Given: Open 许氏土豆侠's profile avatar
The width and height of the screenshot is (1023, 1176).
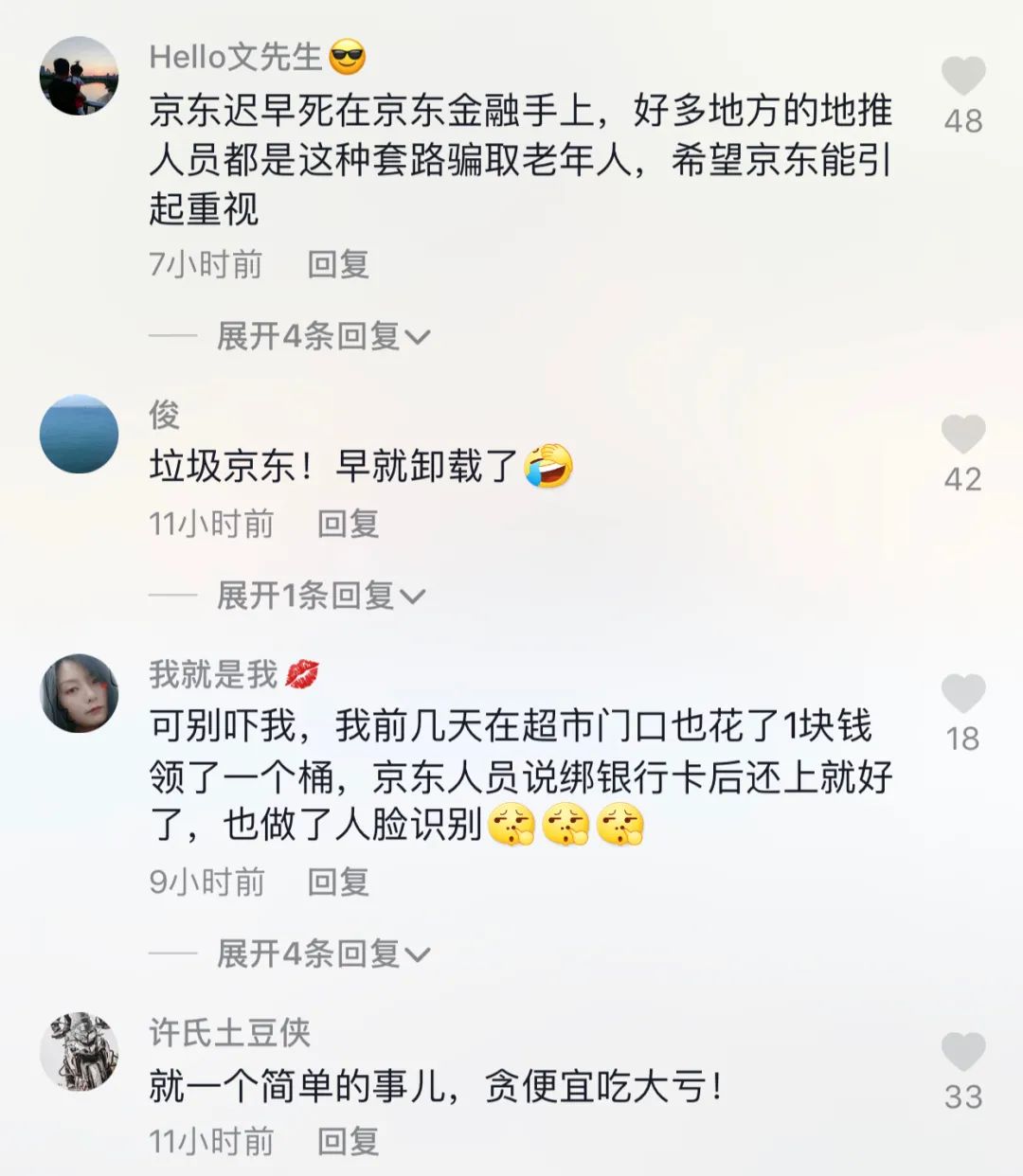Looking at the screenshot, I should pos(79,1051).
